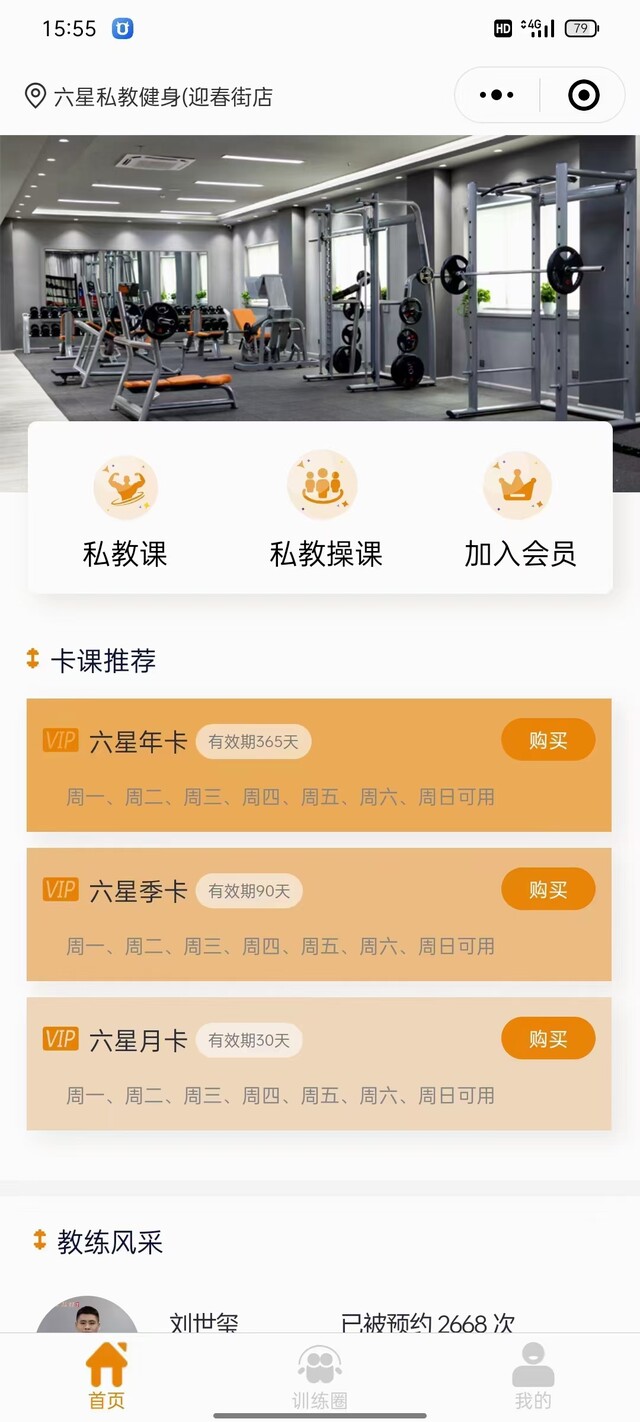Open the gym location 六星私教健身(迎春街店
Viewport: 640px width, 1422px height.
pos(148,97)
